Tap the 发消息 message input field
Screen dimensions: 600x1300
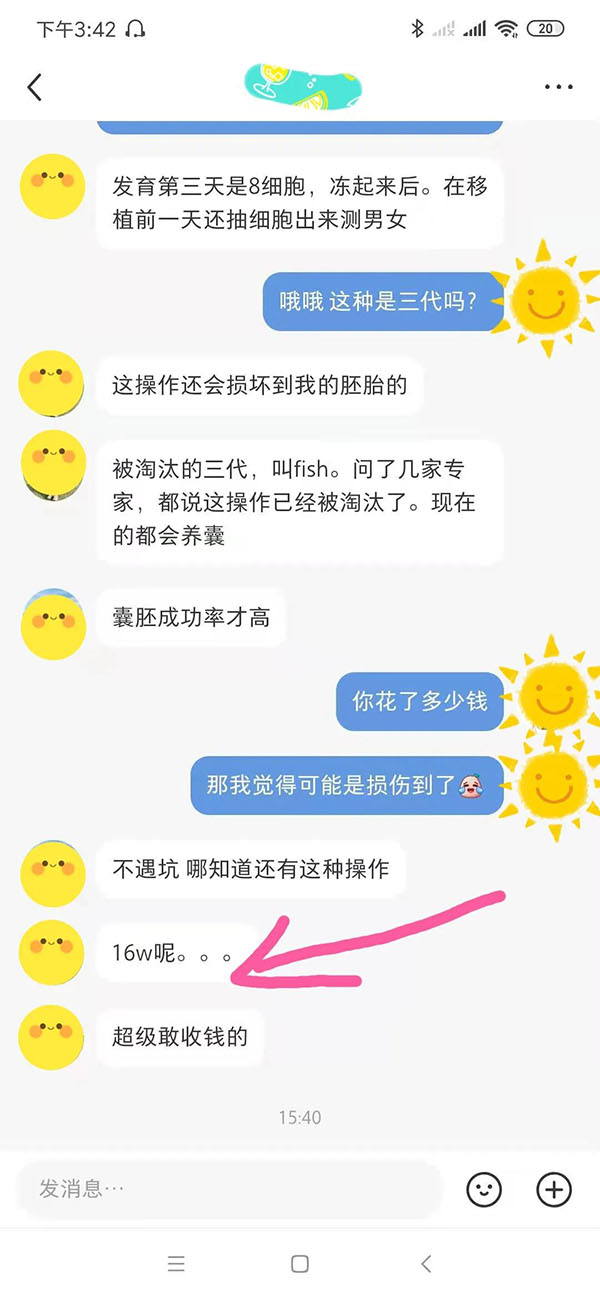(x=230, y=1189)
